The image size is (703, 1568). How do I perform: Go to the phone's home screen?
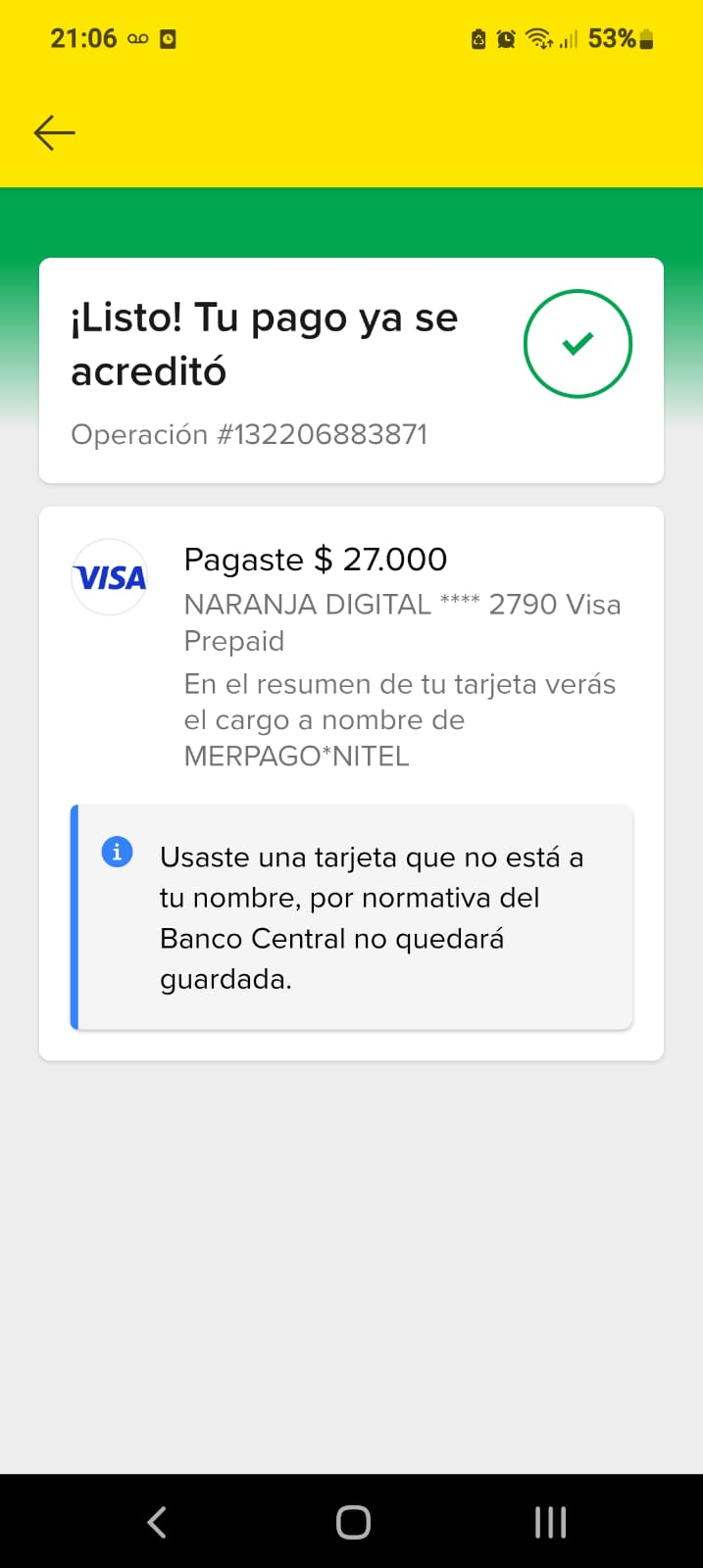[x=353, y=1522]
